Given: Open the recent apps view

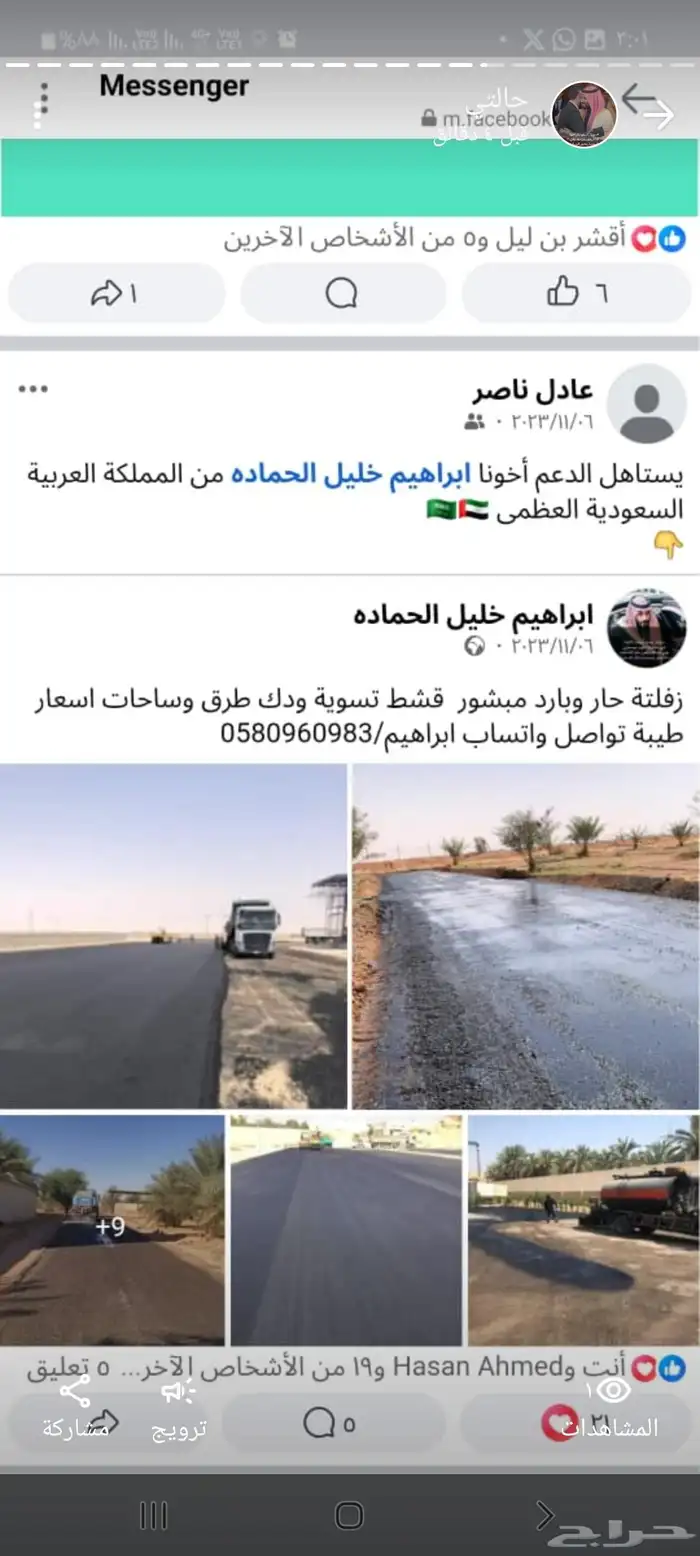Looking at the screenshot, I should pos(153,1514).
